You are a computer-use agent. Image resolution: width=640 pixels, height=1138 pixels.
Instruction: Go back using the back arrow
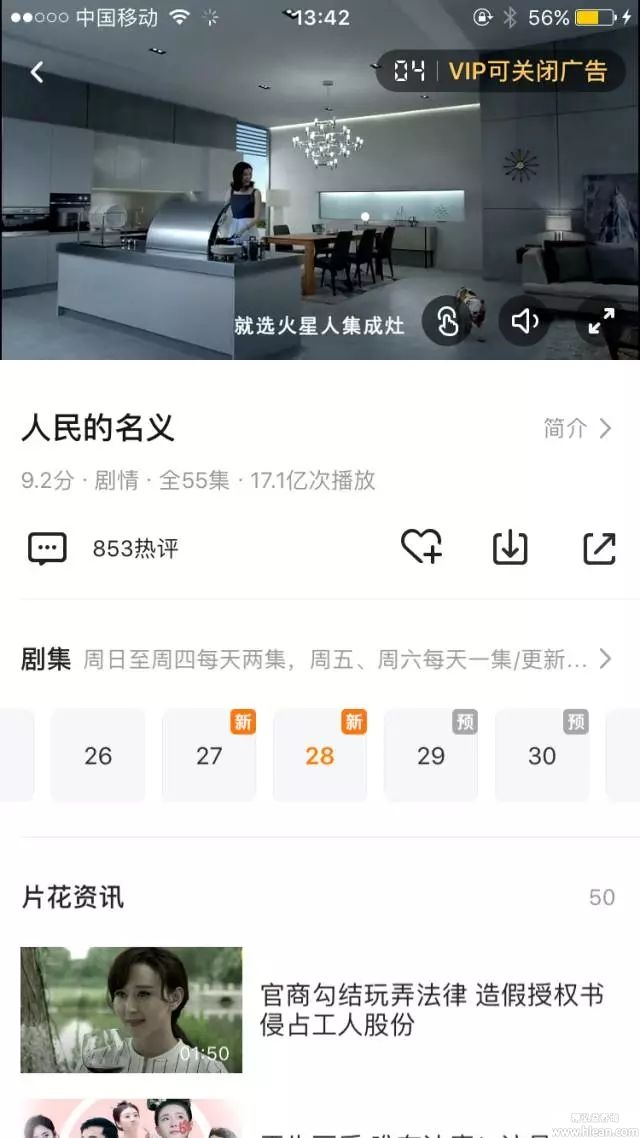point(37,72)
